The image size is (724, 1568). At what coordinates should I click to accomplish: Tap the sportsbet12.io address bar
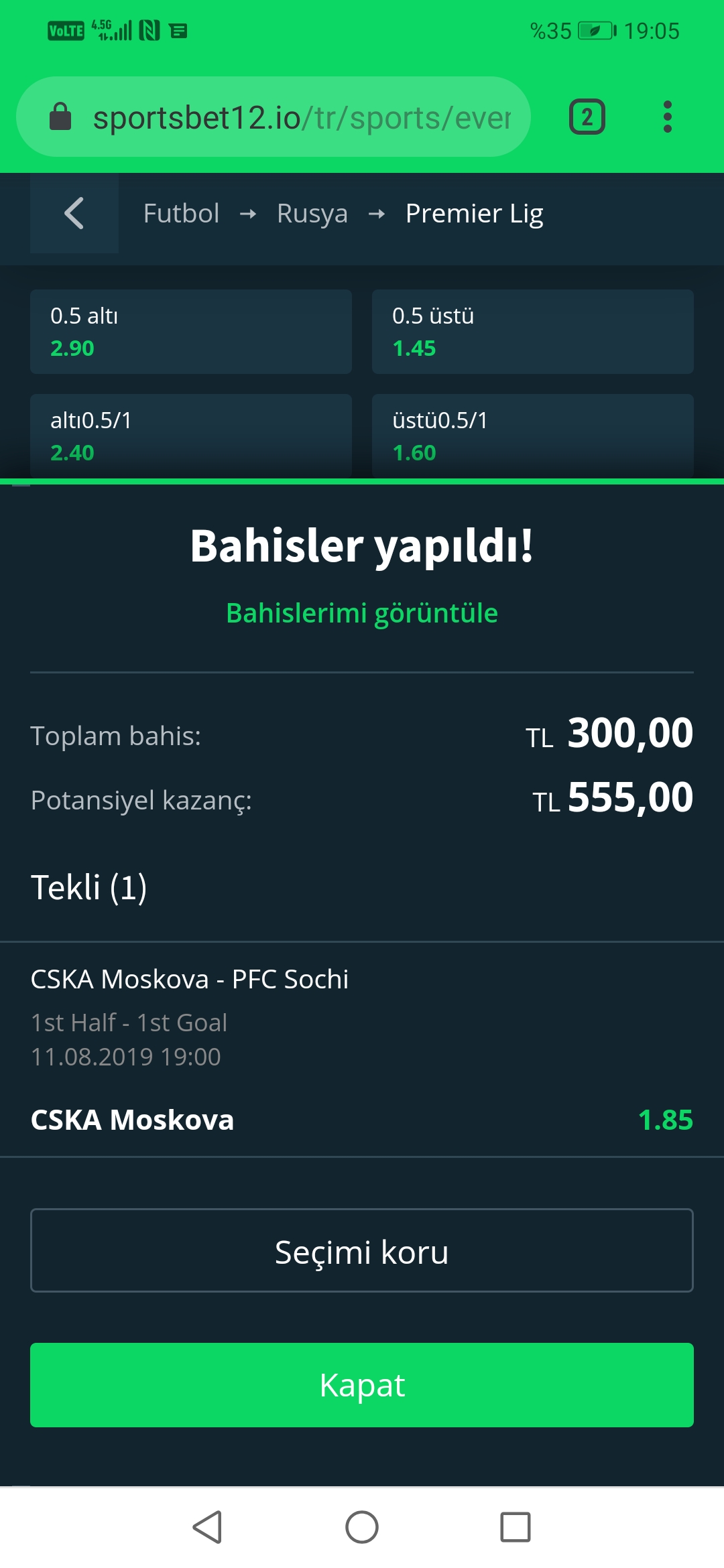[x=274, y=117]
